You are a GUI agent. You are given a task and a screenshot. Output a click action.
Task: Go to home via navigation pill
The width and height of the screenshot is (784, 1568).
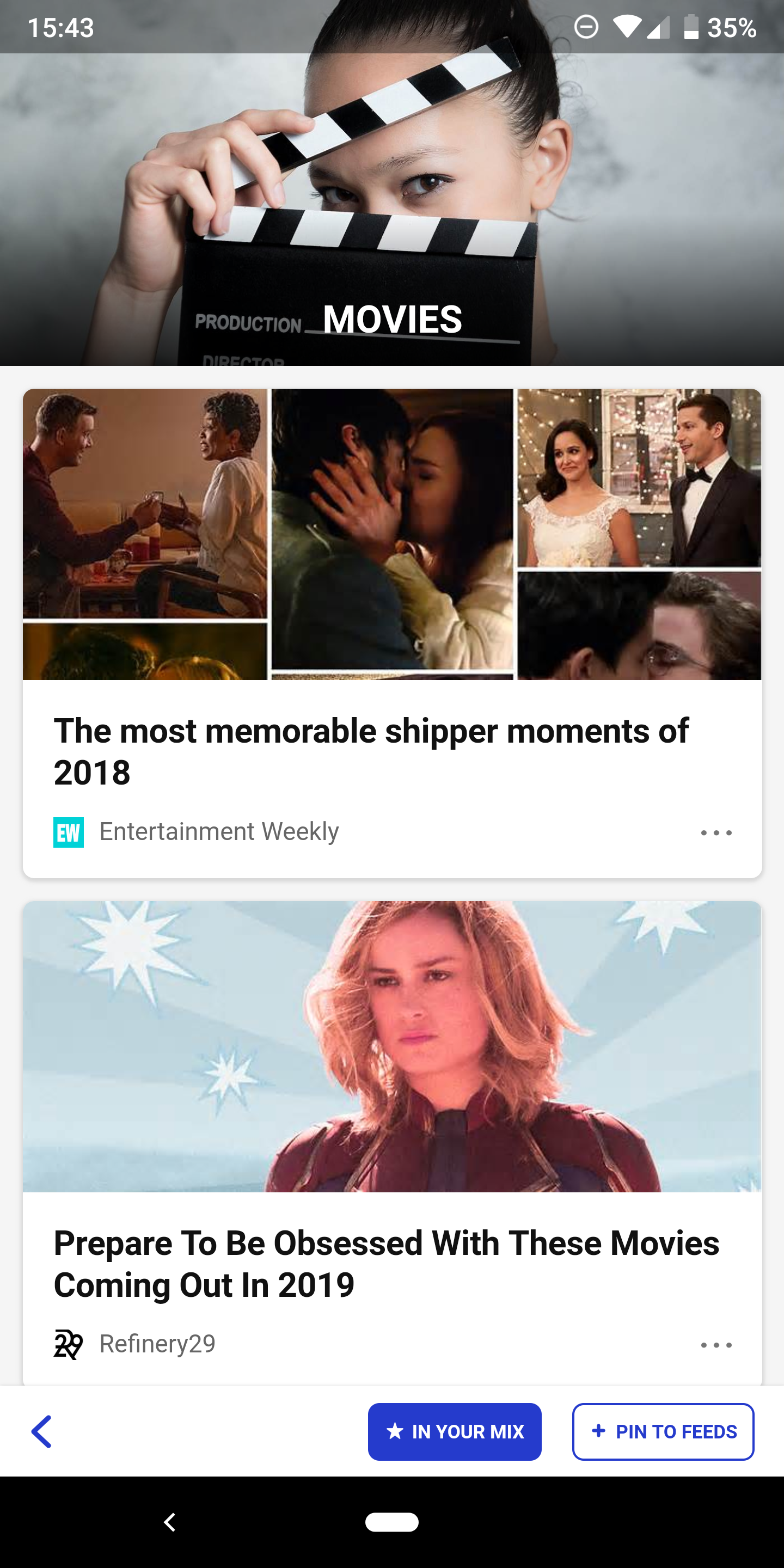coord(391,1522)
